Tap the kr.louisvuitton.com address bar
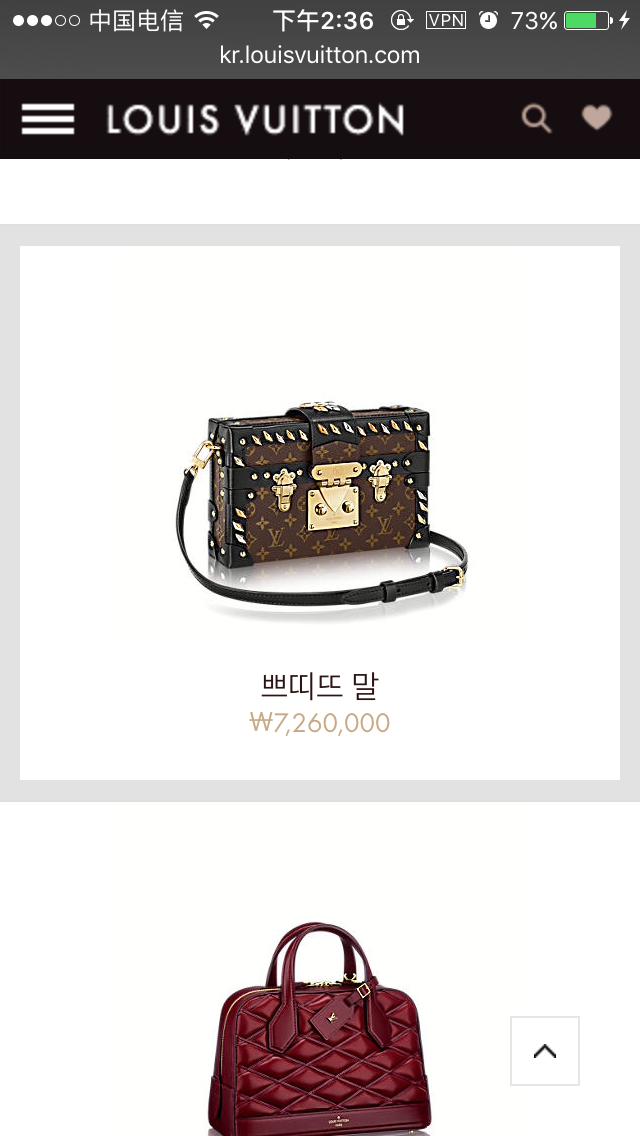 point(320,56)
